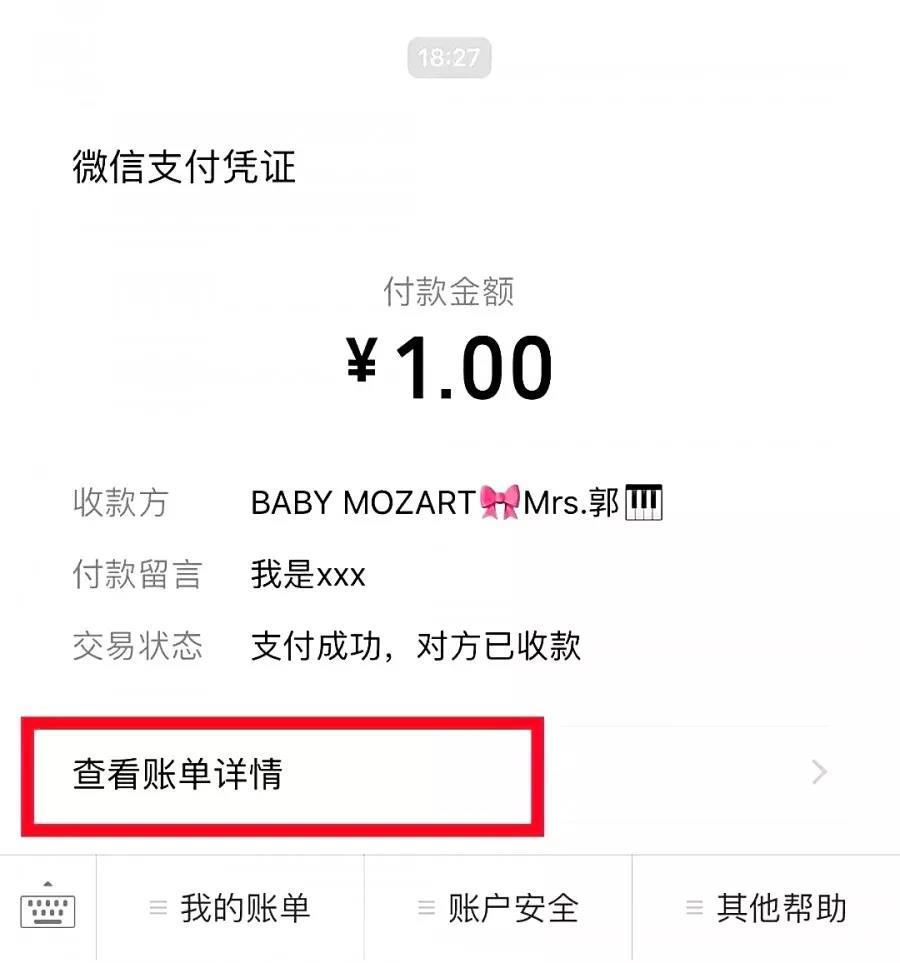The height and width of the screenshot is (963, 900).
Task: Open 账户安全 menu
Action: coord(498,908)
